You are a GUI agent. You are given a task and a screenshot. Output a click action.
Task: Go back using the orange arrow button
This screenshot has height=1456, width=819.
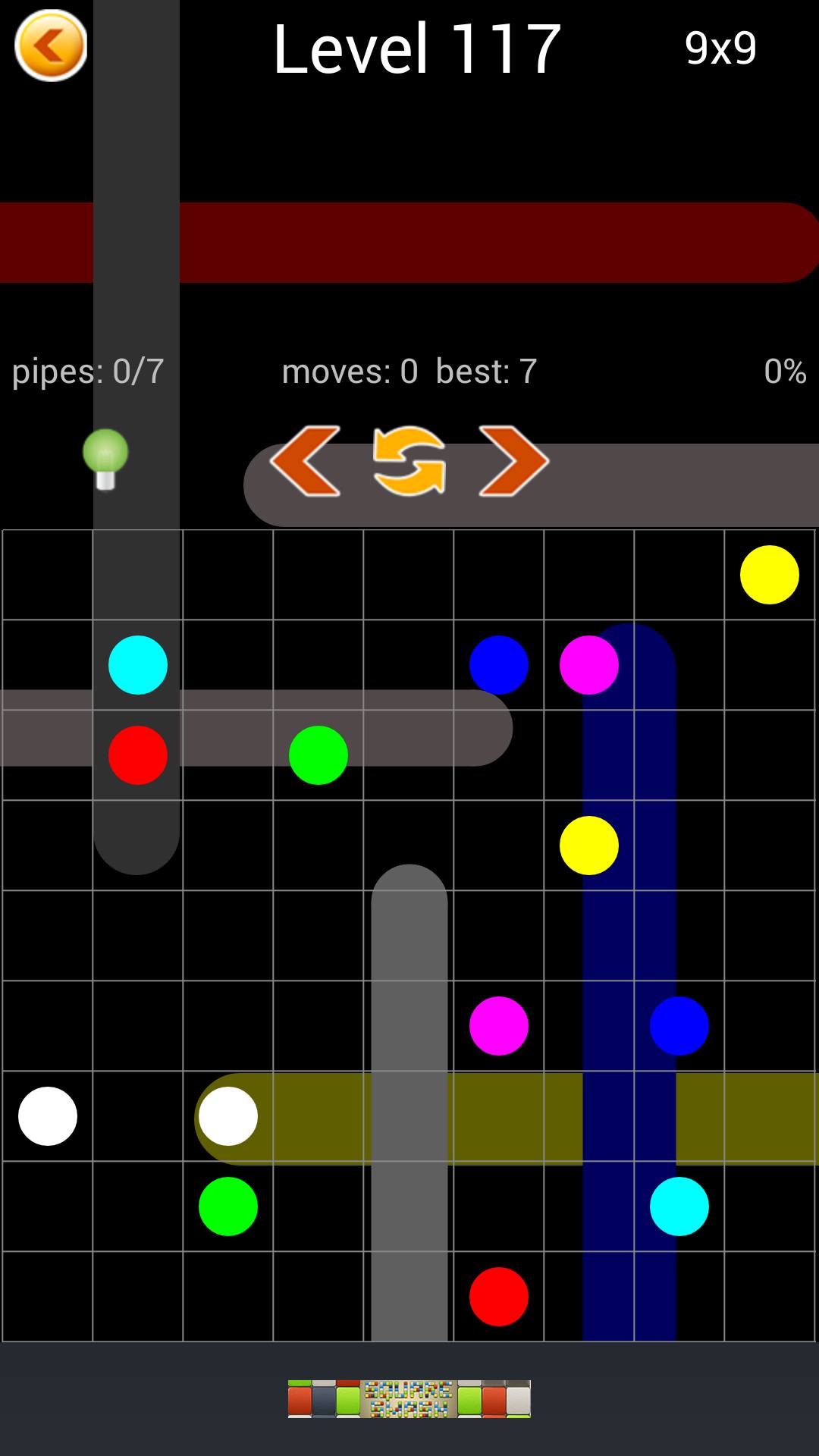click(51, 45)
